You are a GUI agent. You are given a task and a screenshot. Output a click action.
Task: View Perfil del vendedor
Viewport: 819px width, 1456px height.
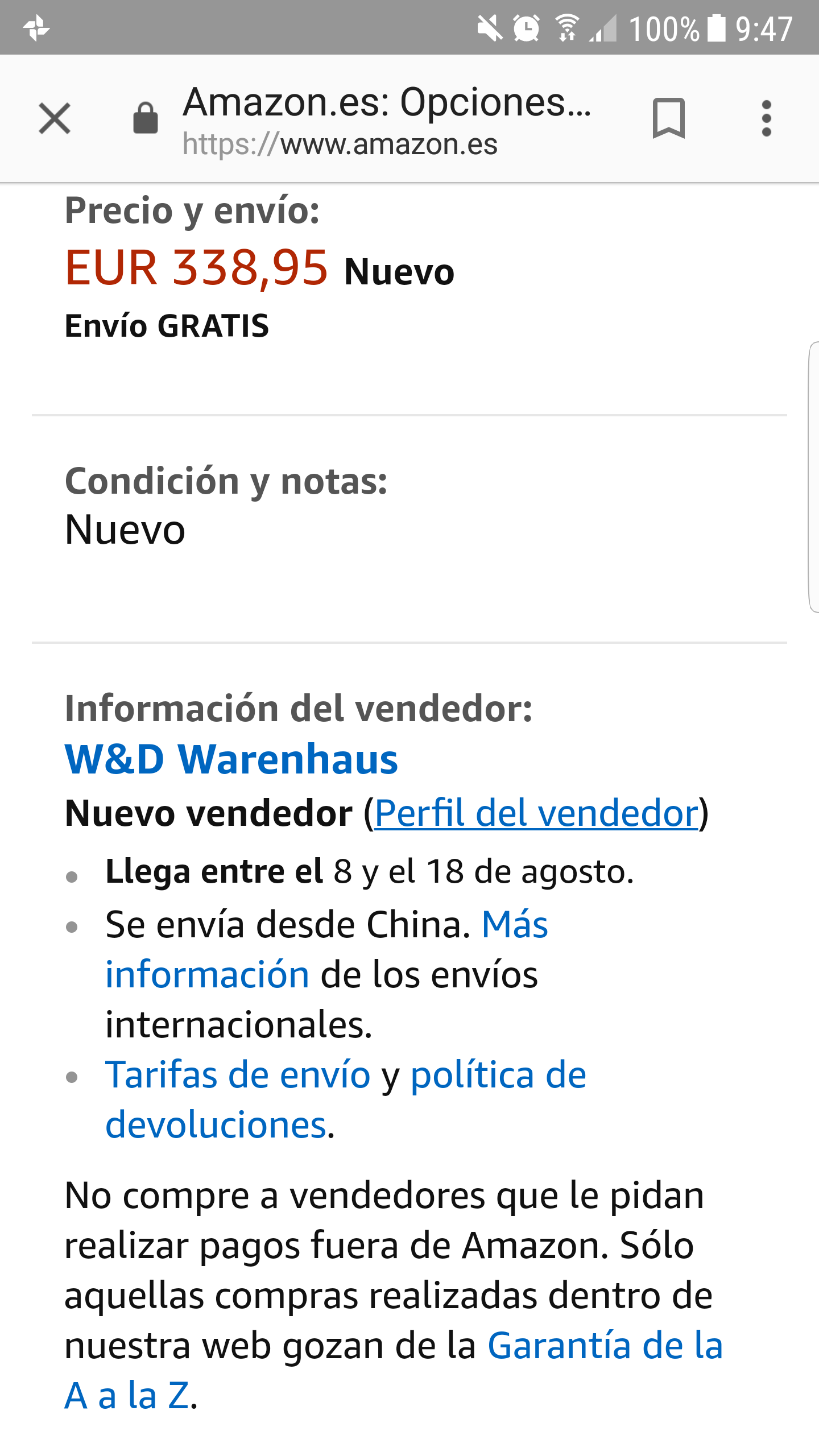tap(536, 813)
